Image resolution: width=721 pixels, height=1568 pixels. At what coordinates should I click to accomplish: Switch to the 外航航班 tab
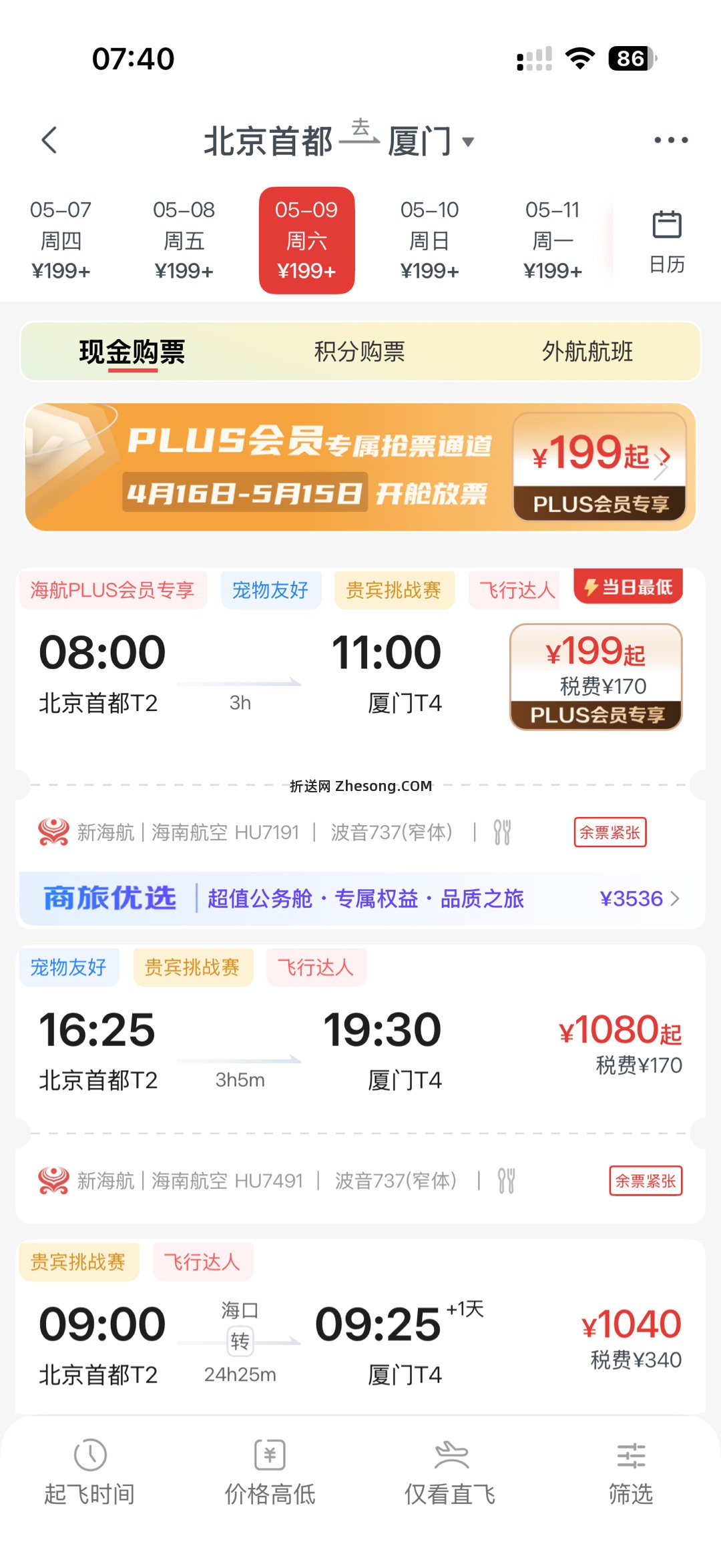coord(589,352)
